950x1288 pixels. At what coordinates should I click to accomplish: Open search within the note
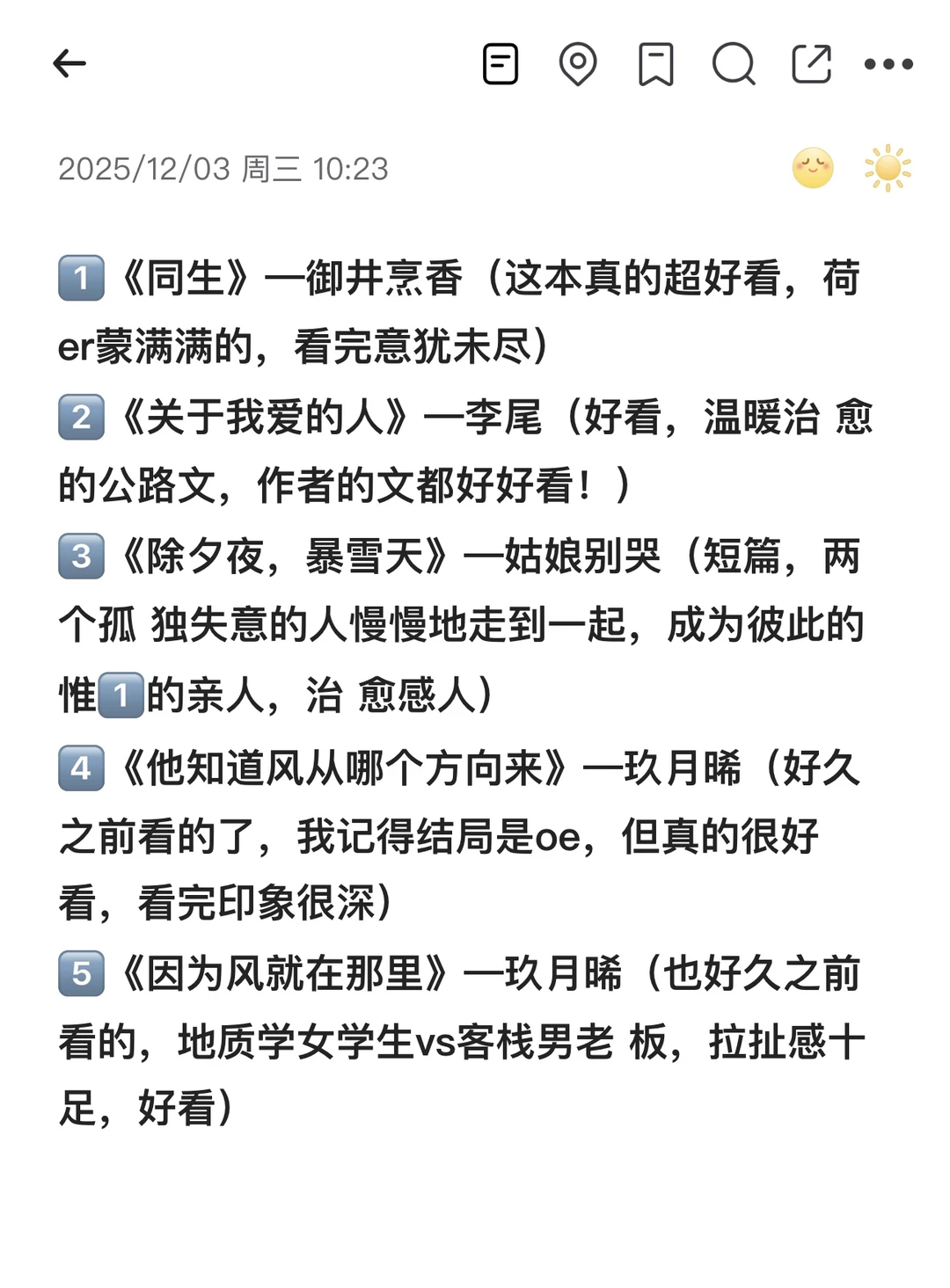(x=733, y=64)
